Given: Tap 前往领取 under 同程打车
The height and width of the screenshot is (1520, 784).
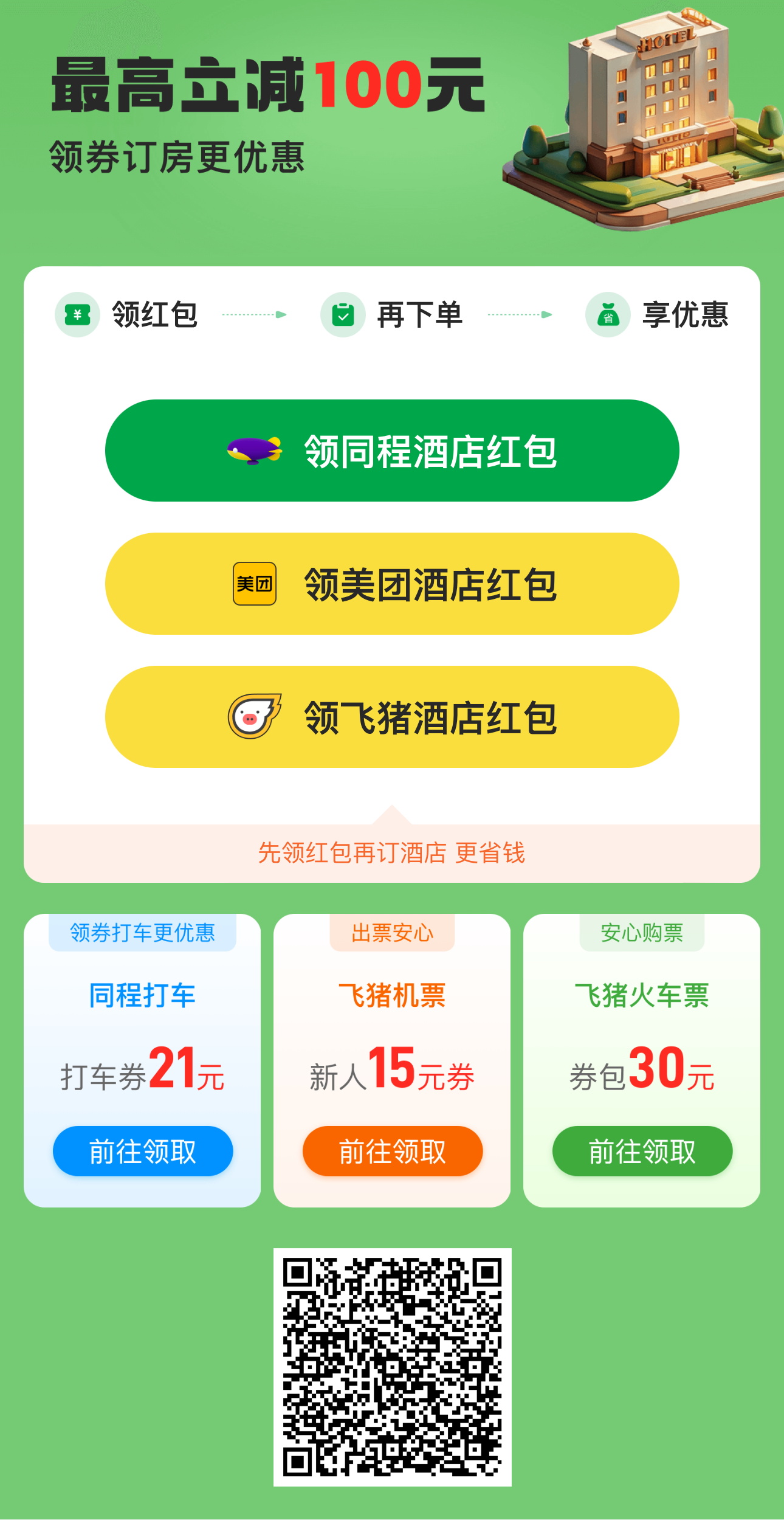Looking at the screenshot, I should tap(143, 1151).
